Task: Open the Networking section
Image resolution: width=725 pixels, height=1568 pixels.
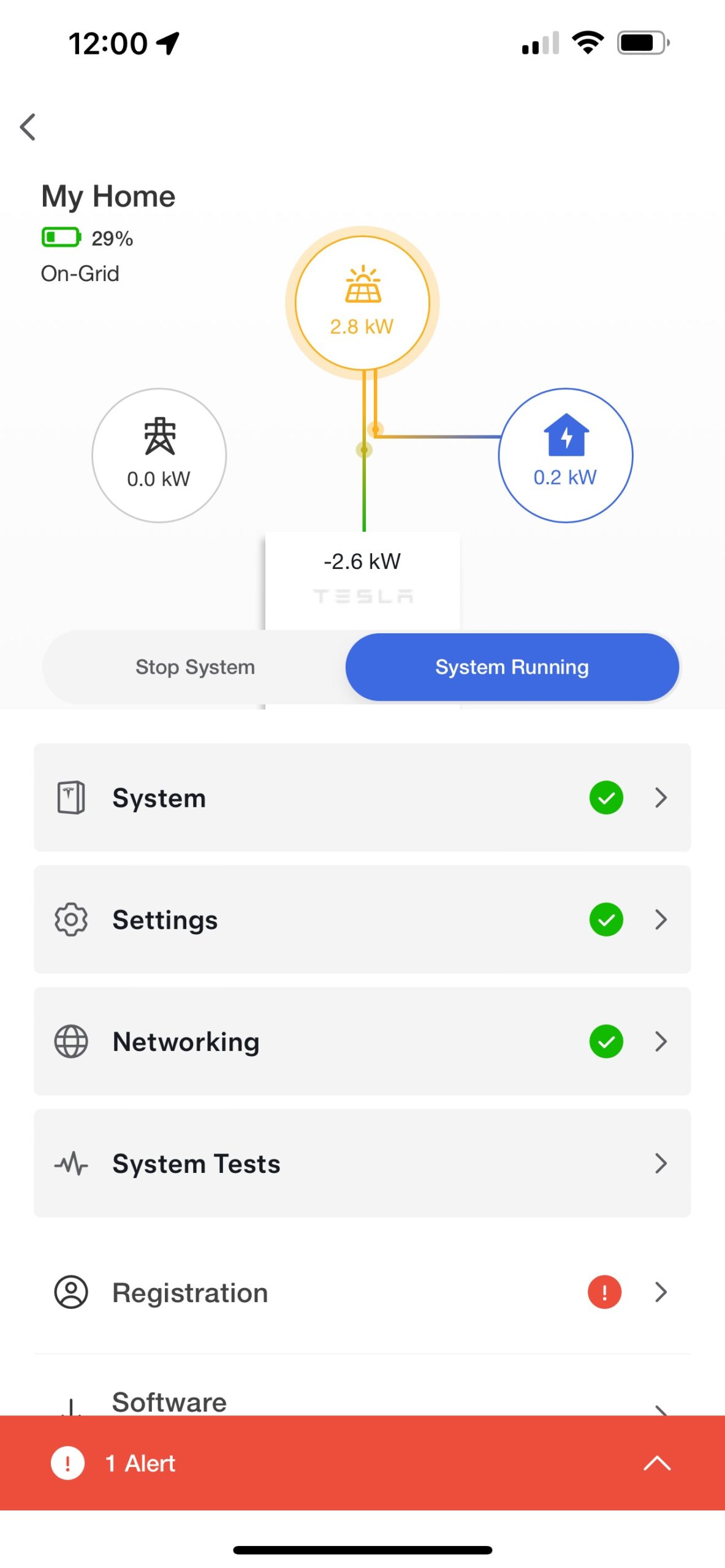Action: coord(362,1041)
